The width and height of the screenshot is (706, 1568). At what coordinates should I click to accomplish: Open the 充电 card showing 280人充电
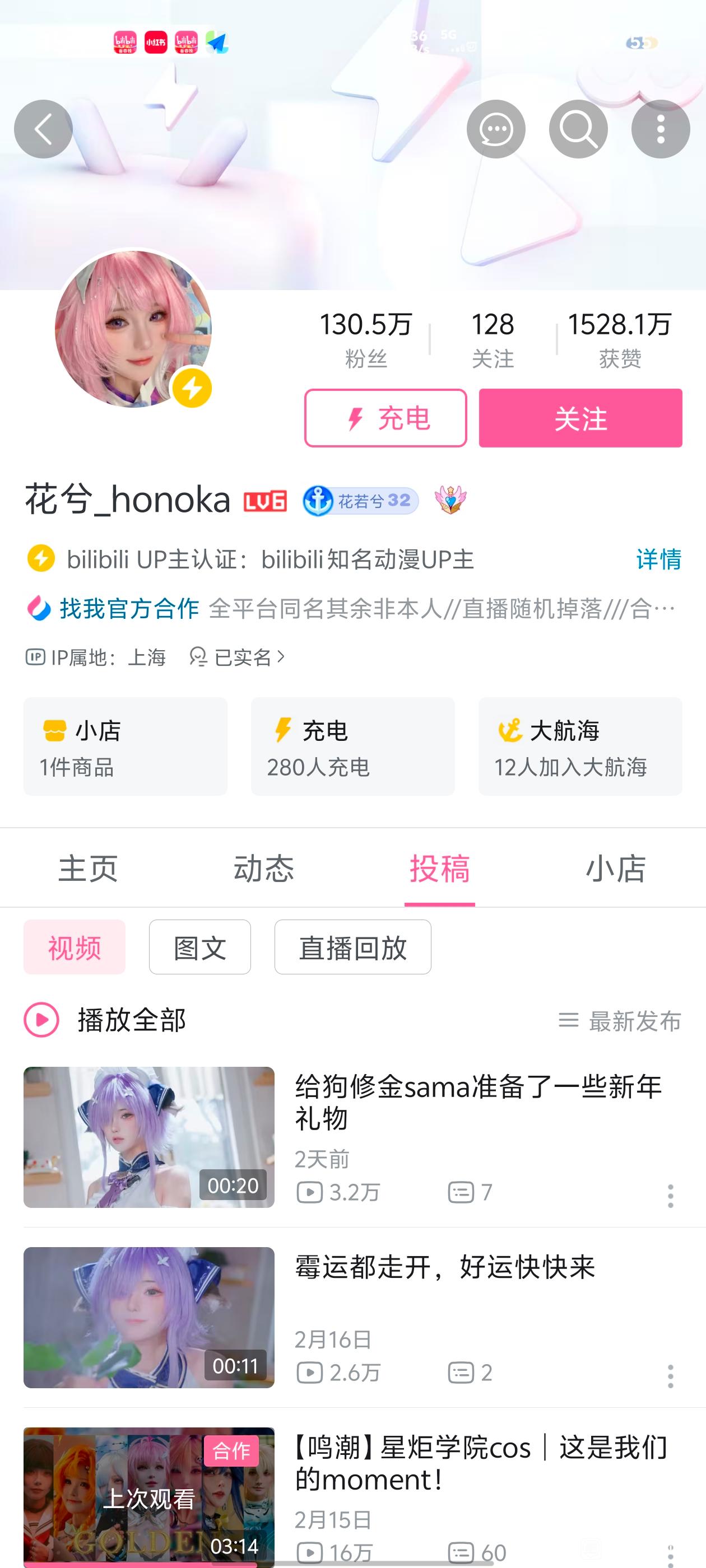[352, 746]
